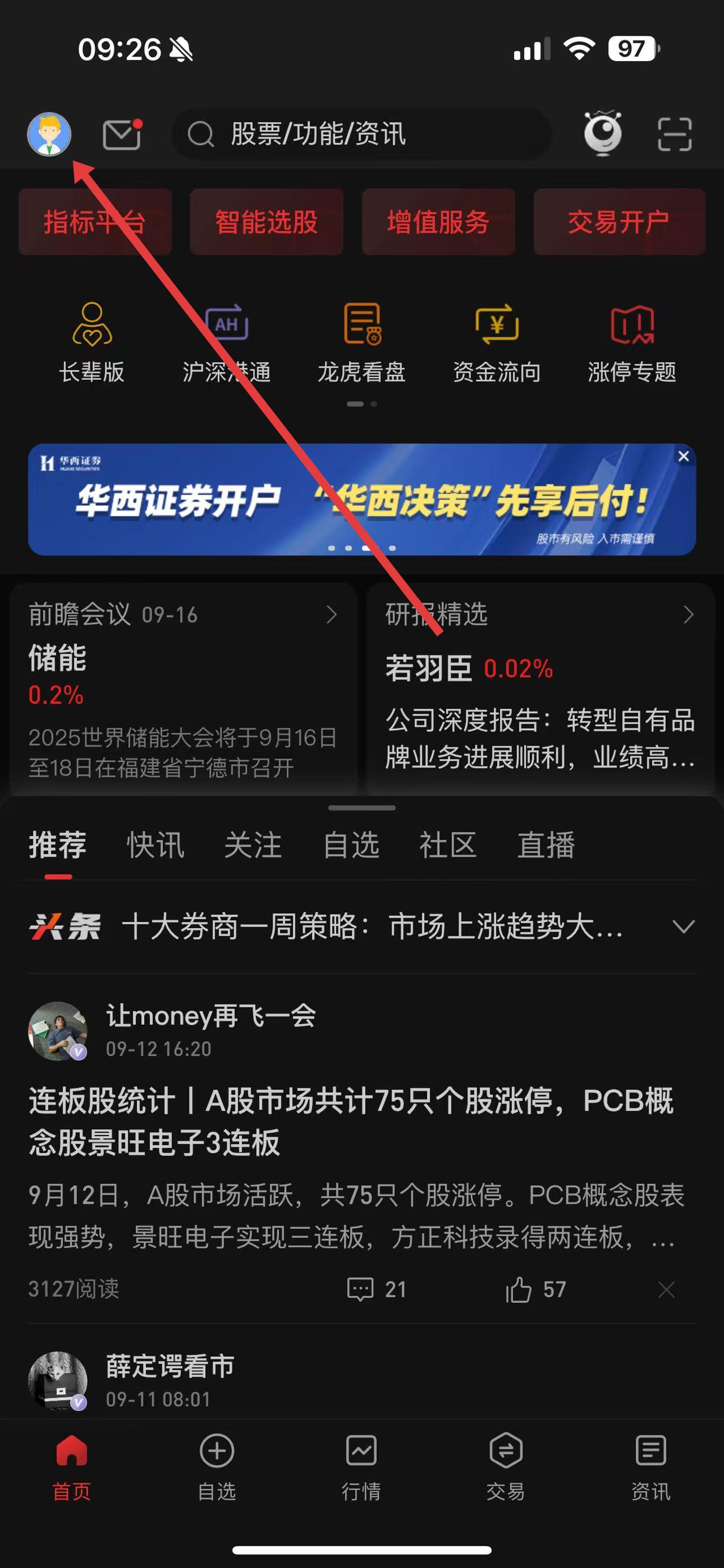
Task: Expand the 头条 headlines dropdown
Action: coord(683,926)
